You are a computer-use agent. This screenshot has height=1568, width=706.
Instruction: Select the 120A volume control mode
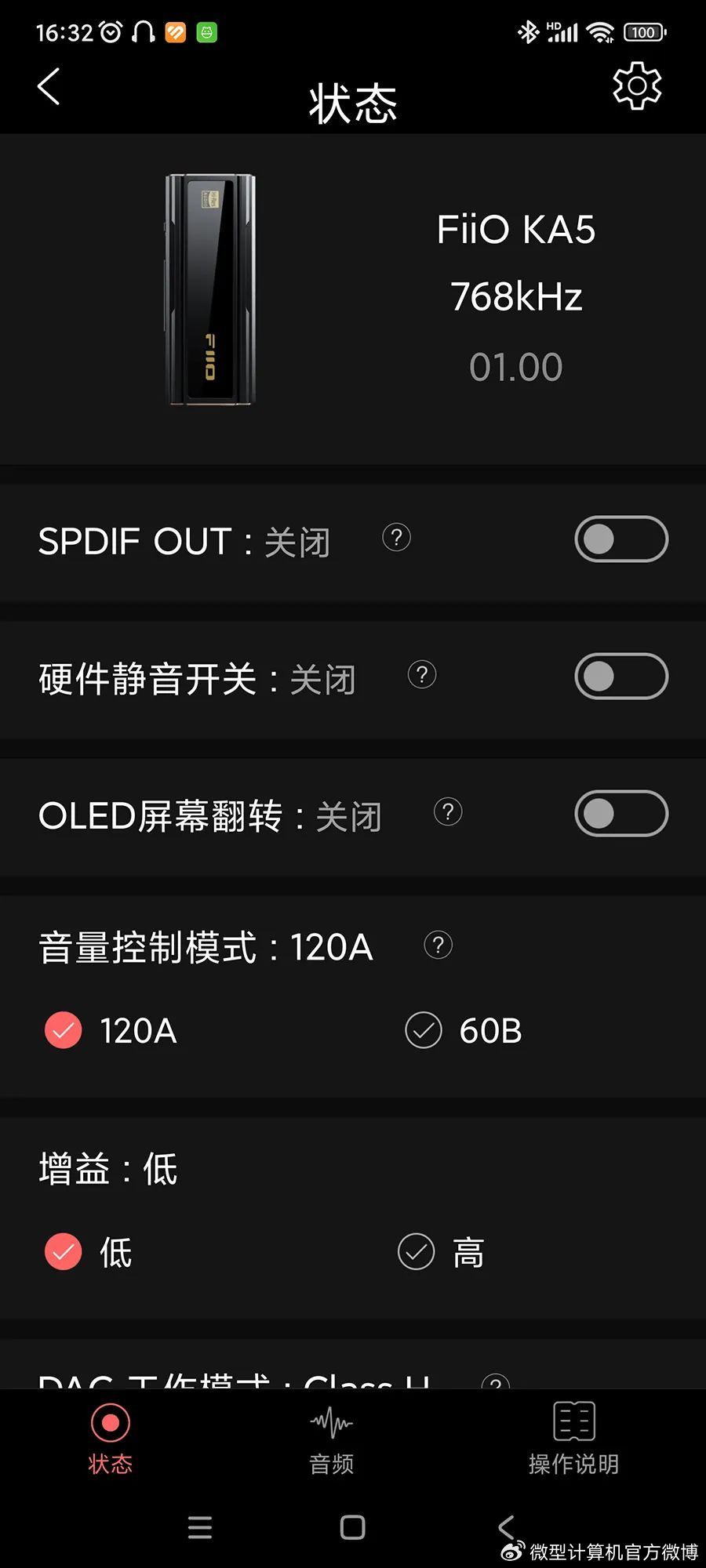[64, 1030]
